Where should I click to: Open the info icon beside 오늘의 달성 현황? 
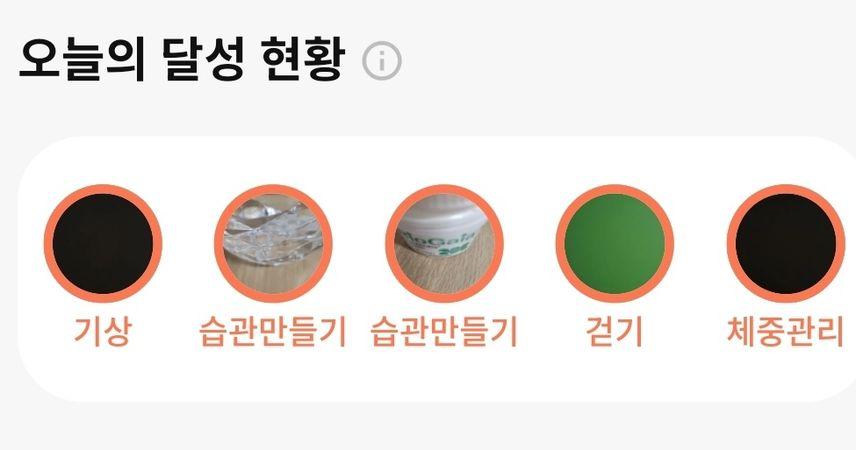tap(382, 62)
